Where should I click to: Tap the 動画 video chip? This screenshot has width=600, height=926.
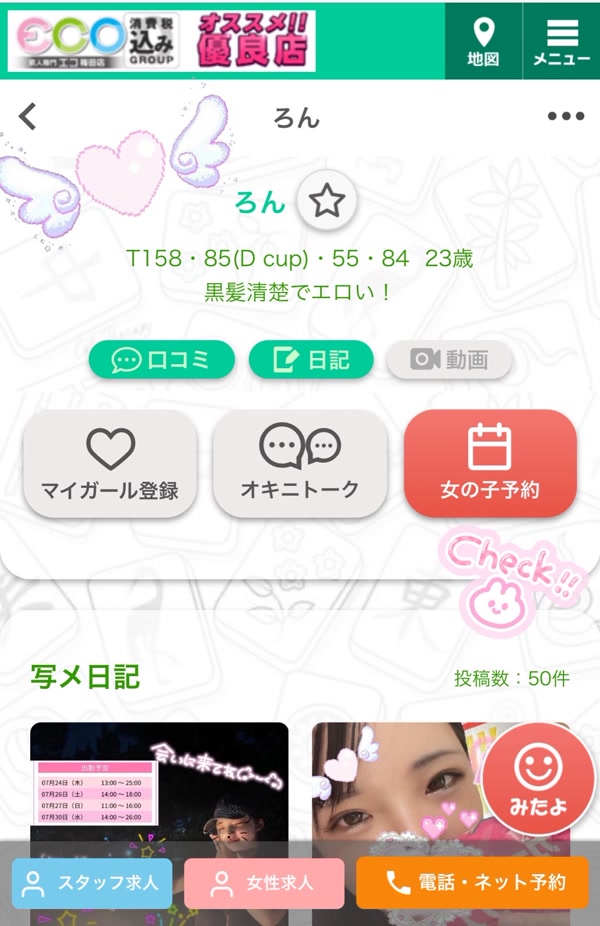[449, 360]
